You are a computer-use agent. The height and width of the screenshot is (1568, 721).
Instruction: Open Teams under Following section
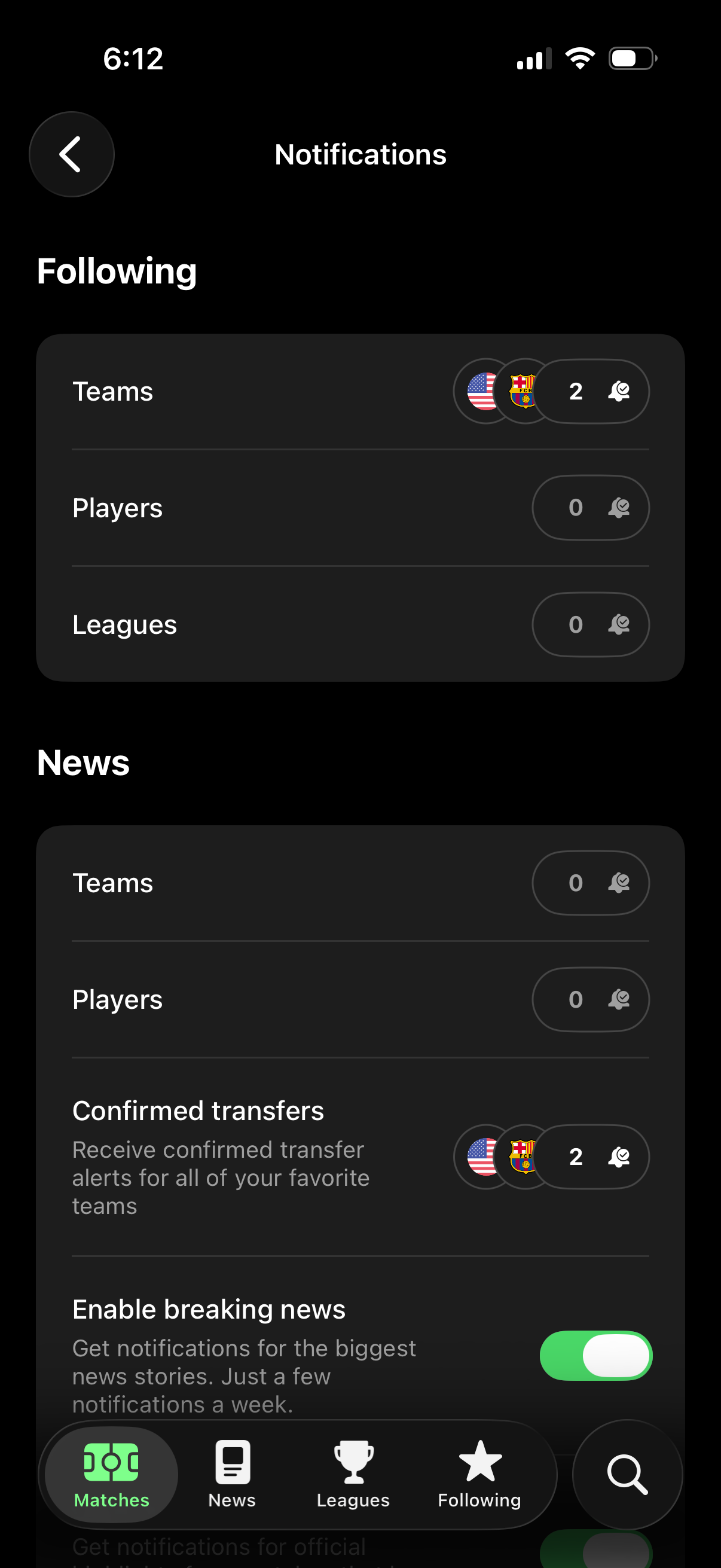point(360,391)
